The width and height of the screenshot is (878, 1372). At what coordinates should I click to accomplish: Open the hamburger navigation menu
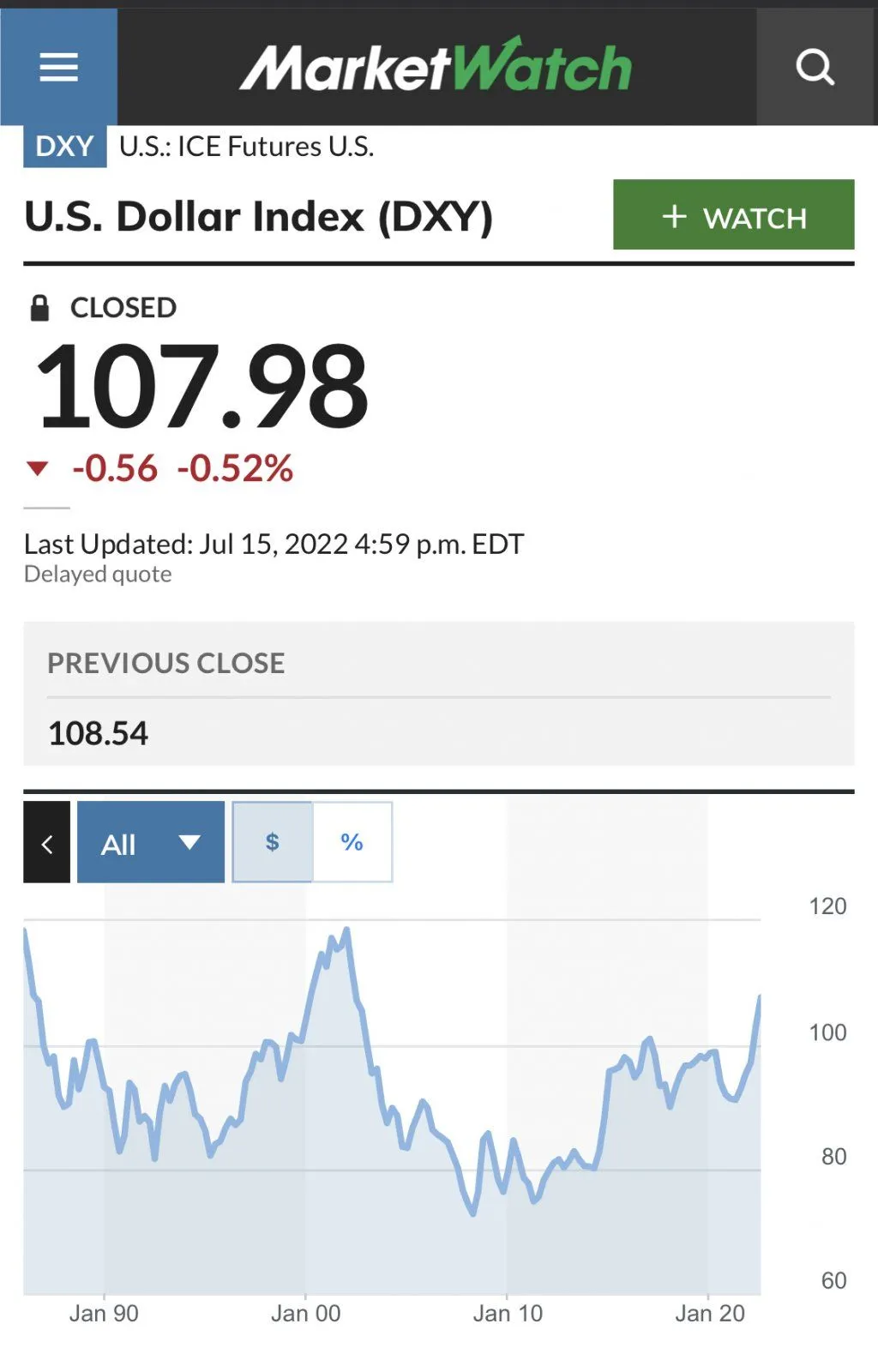click(58, 67)
